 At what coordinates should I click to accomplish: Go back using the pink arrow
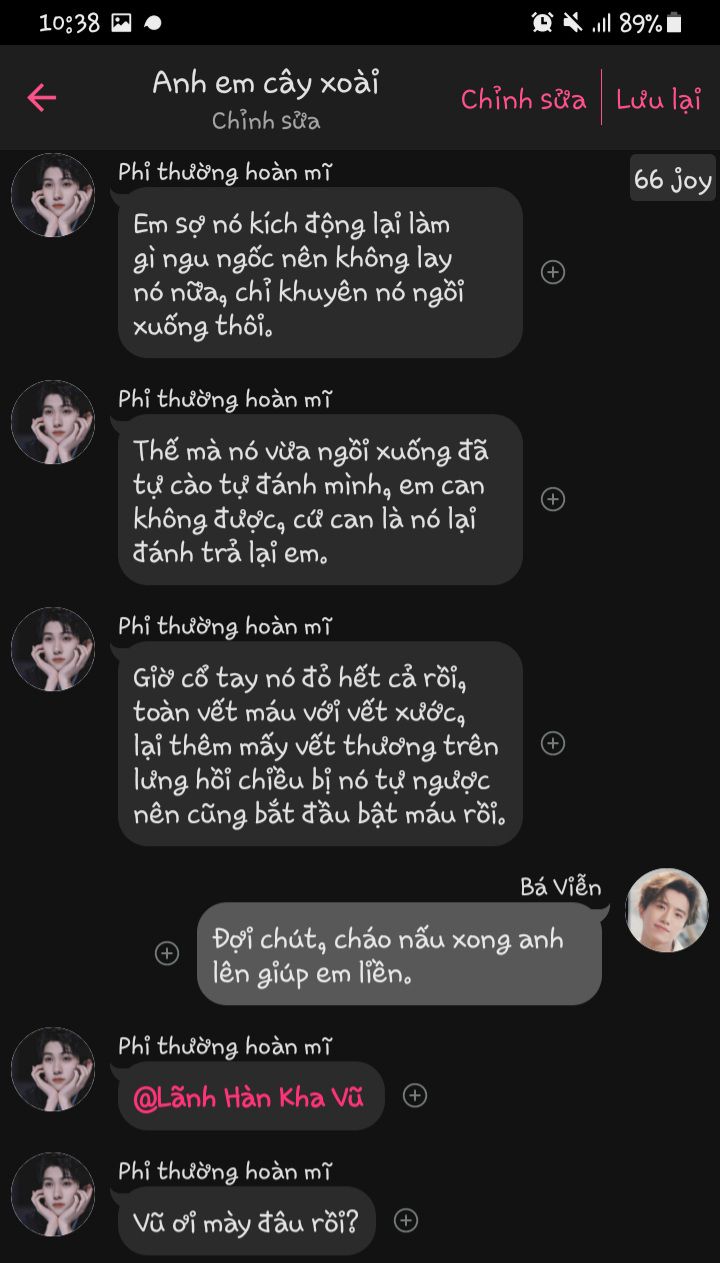(41, 97)
